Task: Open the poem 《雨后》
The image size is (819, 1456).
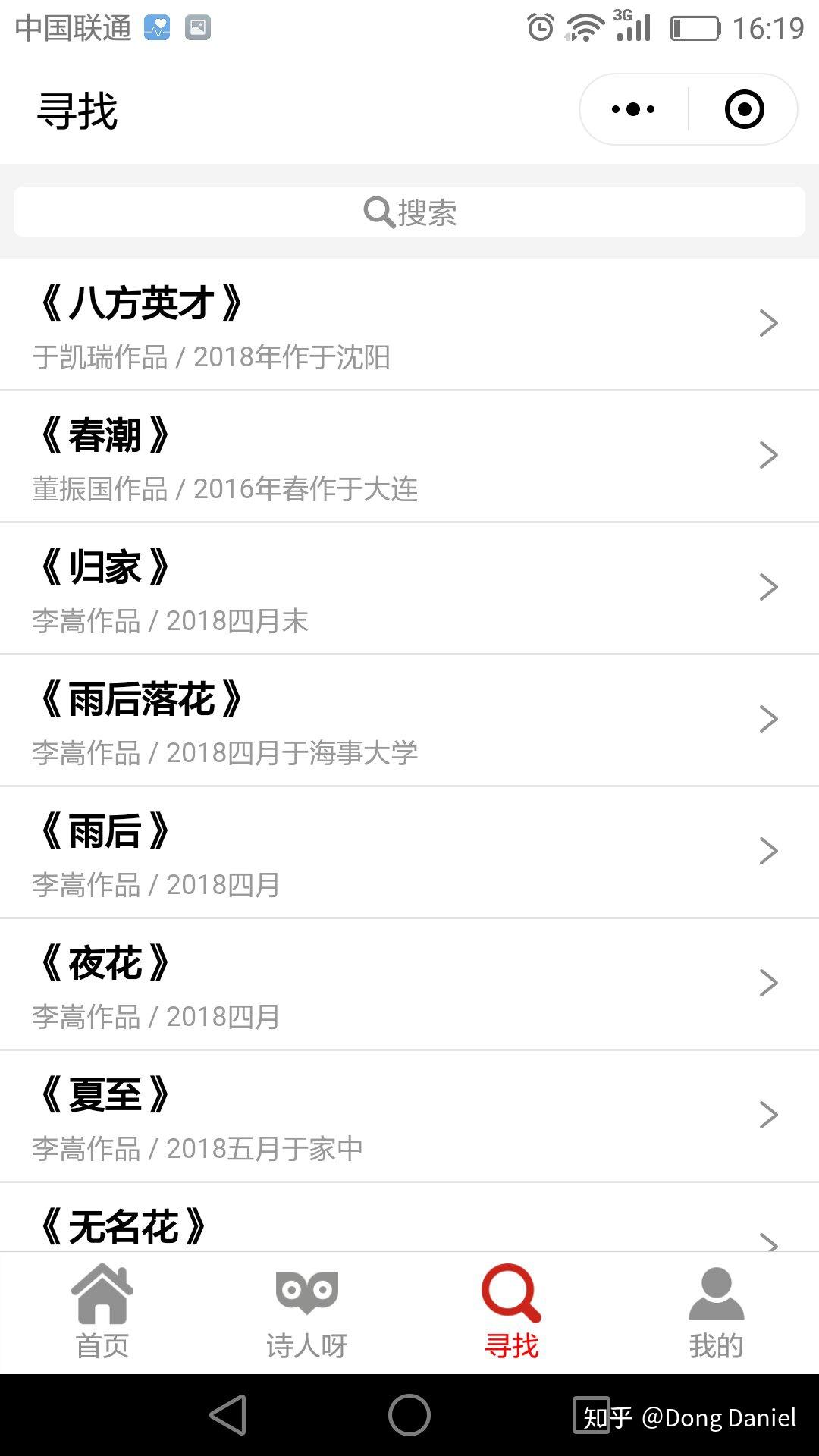Action: (409, 853)
